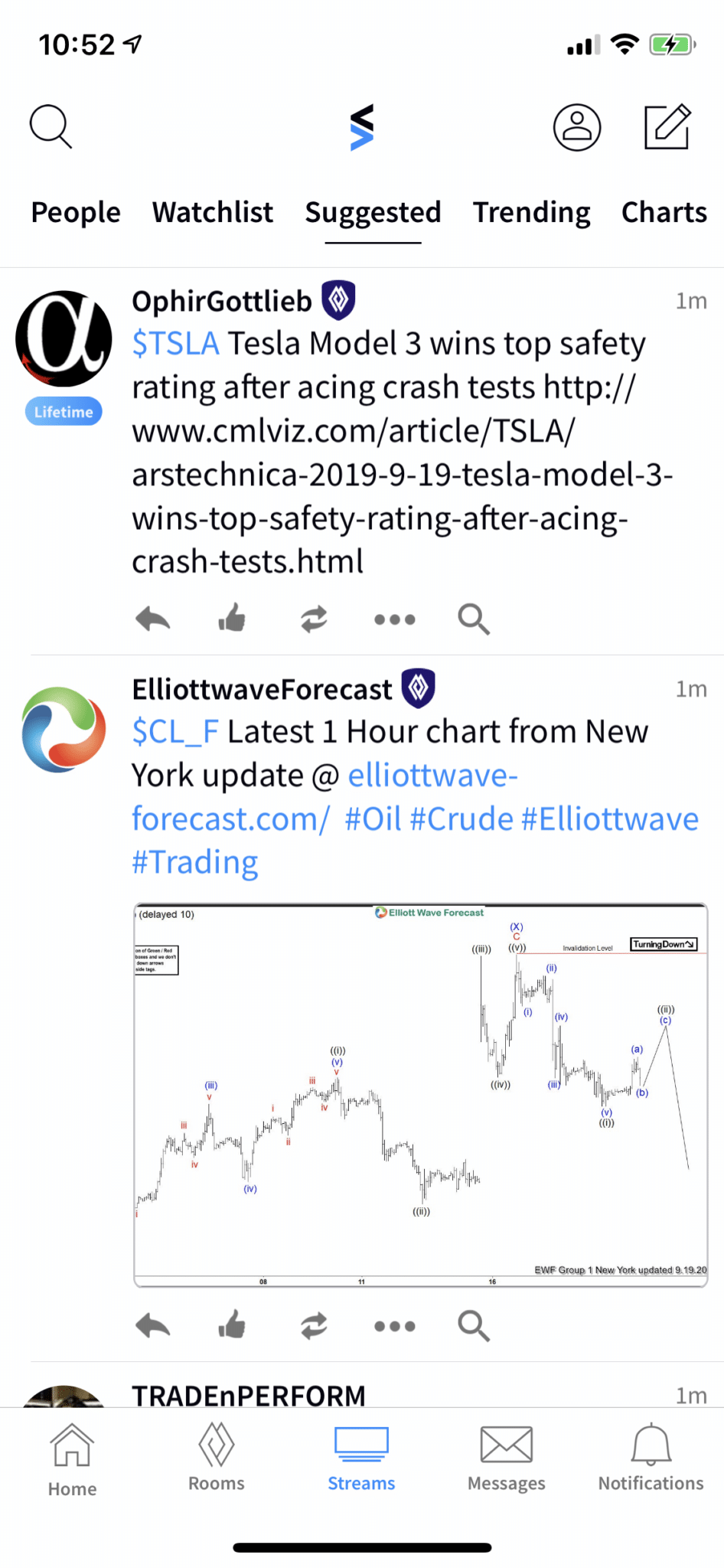The width and height of the screenshot is (724, 1568).
Task: Go to Rooms via the bottom bar
Action: (217, 1459)
